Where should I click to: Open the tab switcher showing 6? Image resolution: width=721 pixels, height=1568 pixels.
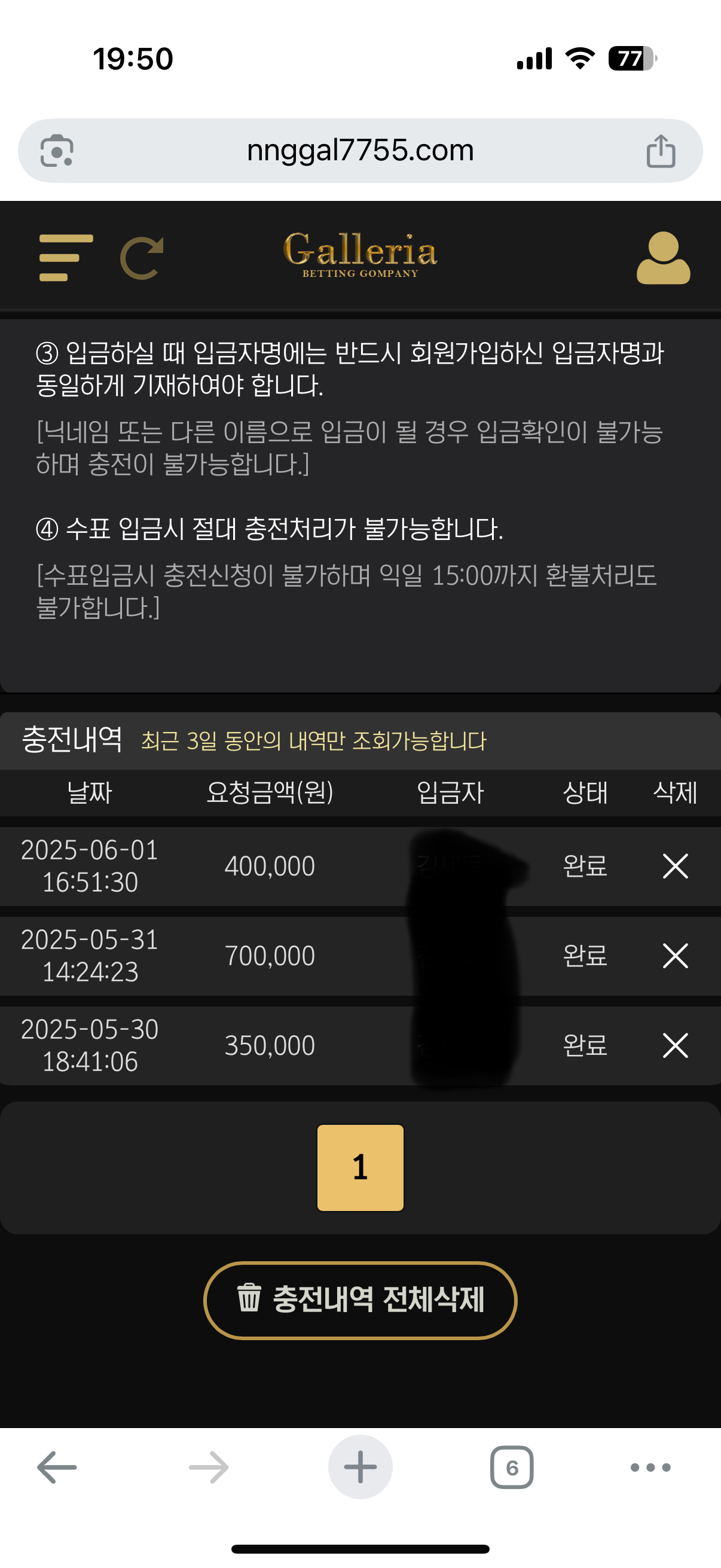(512, 1467)
